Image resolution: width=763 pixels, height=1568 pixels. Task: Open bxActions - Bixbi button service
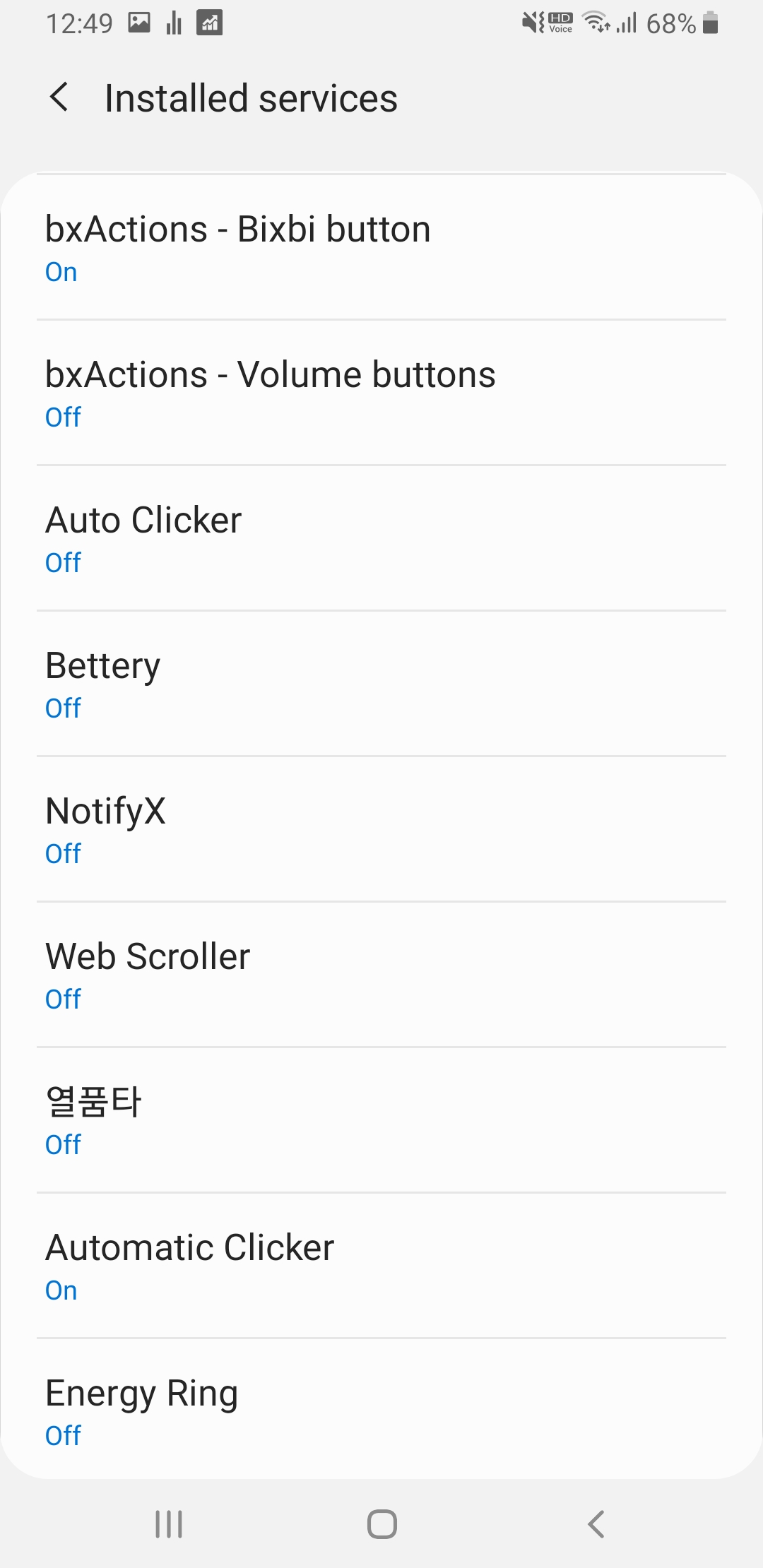point(381,248)
